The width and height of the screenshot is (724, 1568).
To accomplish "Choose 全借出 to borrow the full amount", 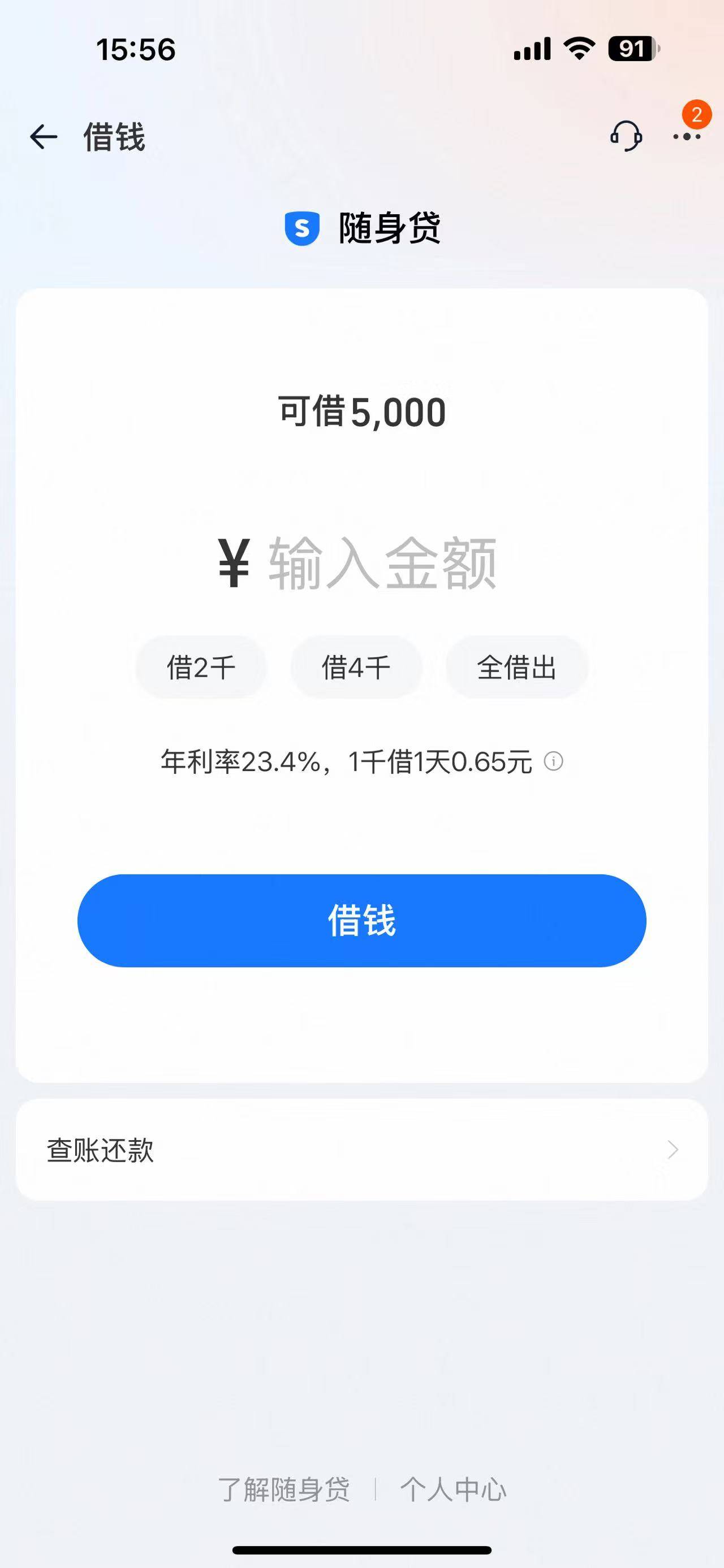I will click(517, 667).
